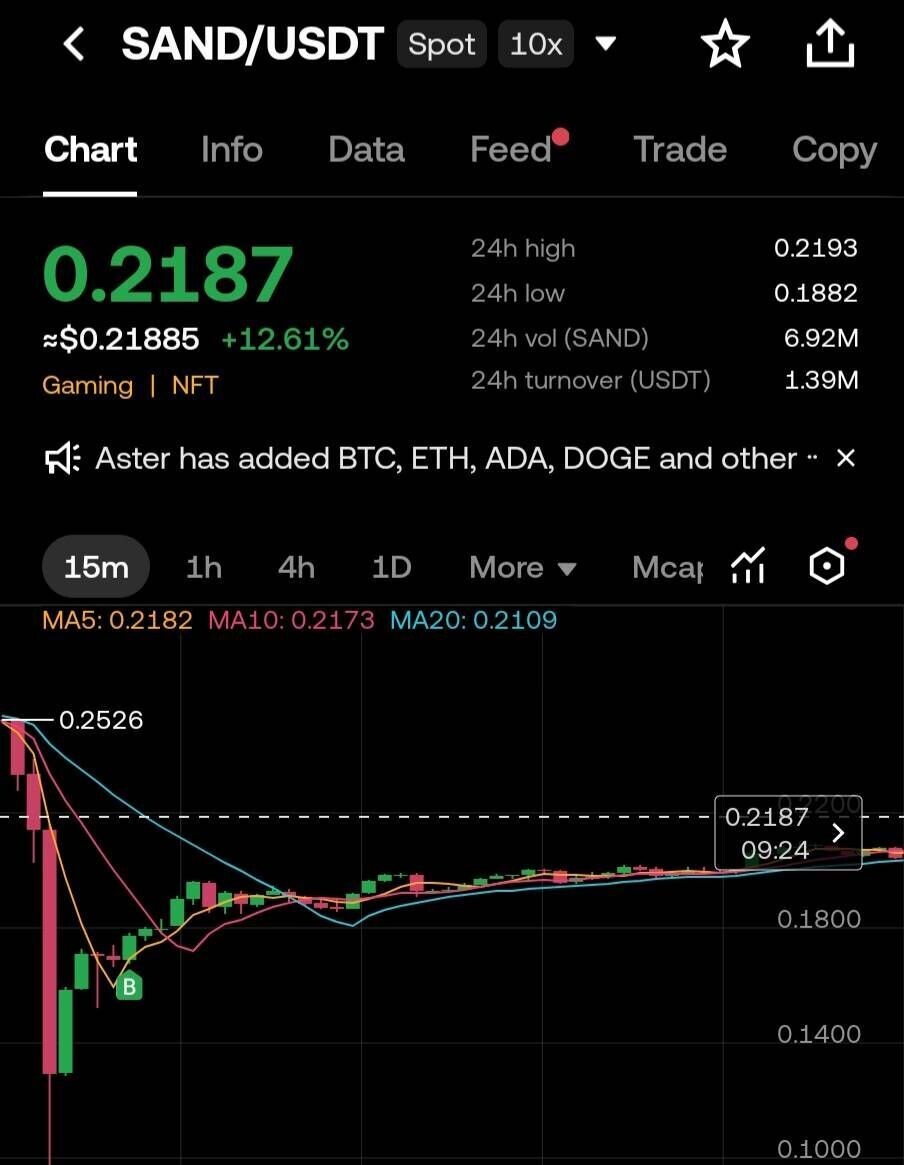904x1165 pixels.
Task: Open the Copy tab
Action: click(834, 150)
